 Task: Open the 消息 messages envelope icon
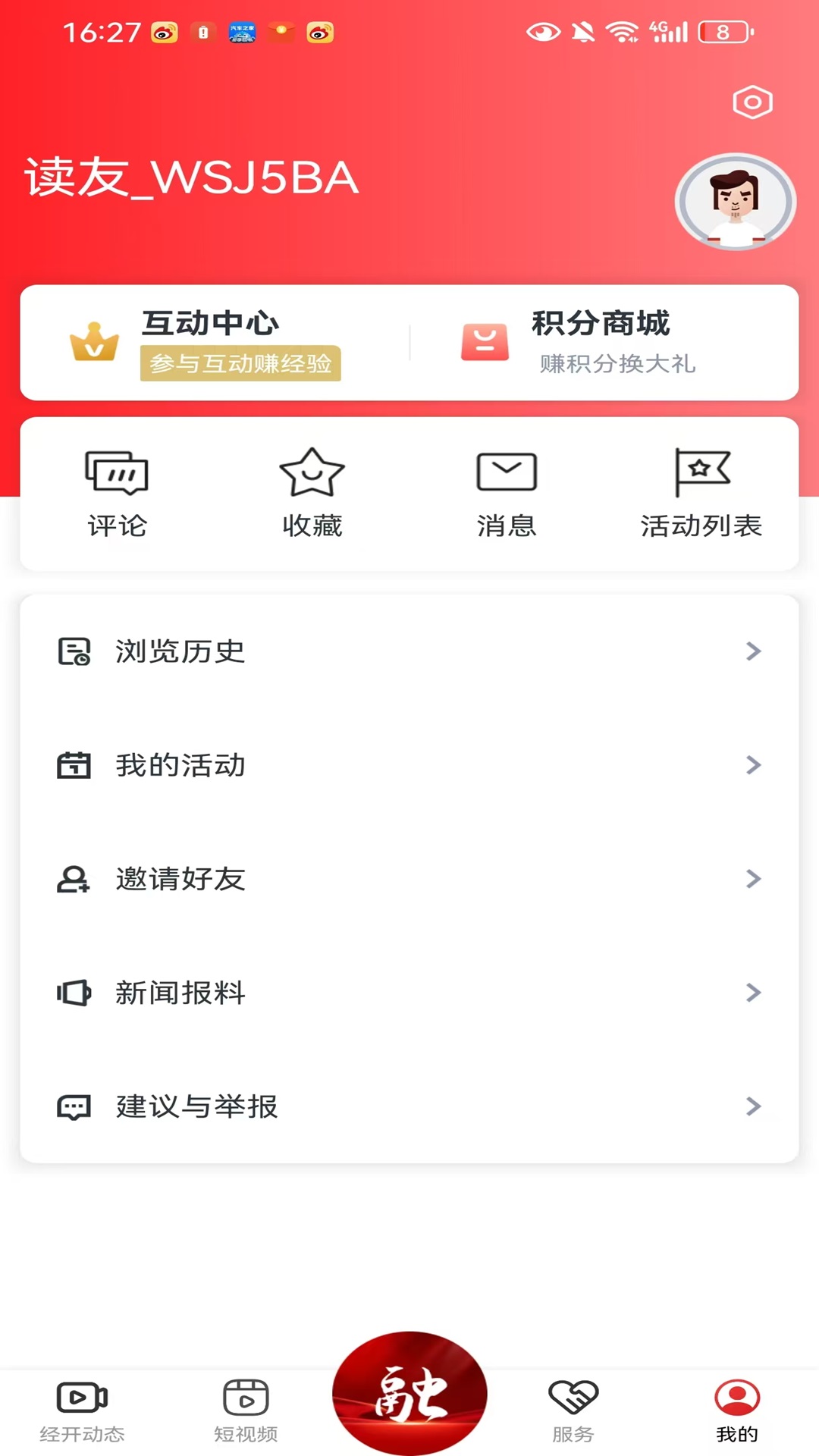click(507, 470)
